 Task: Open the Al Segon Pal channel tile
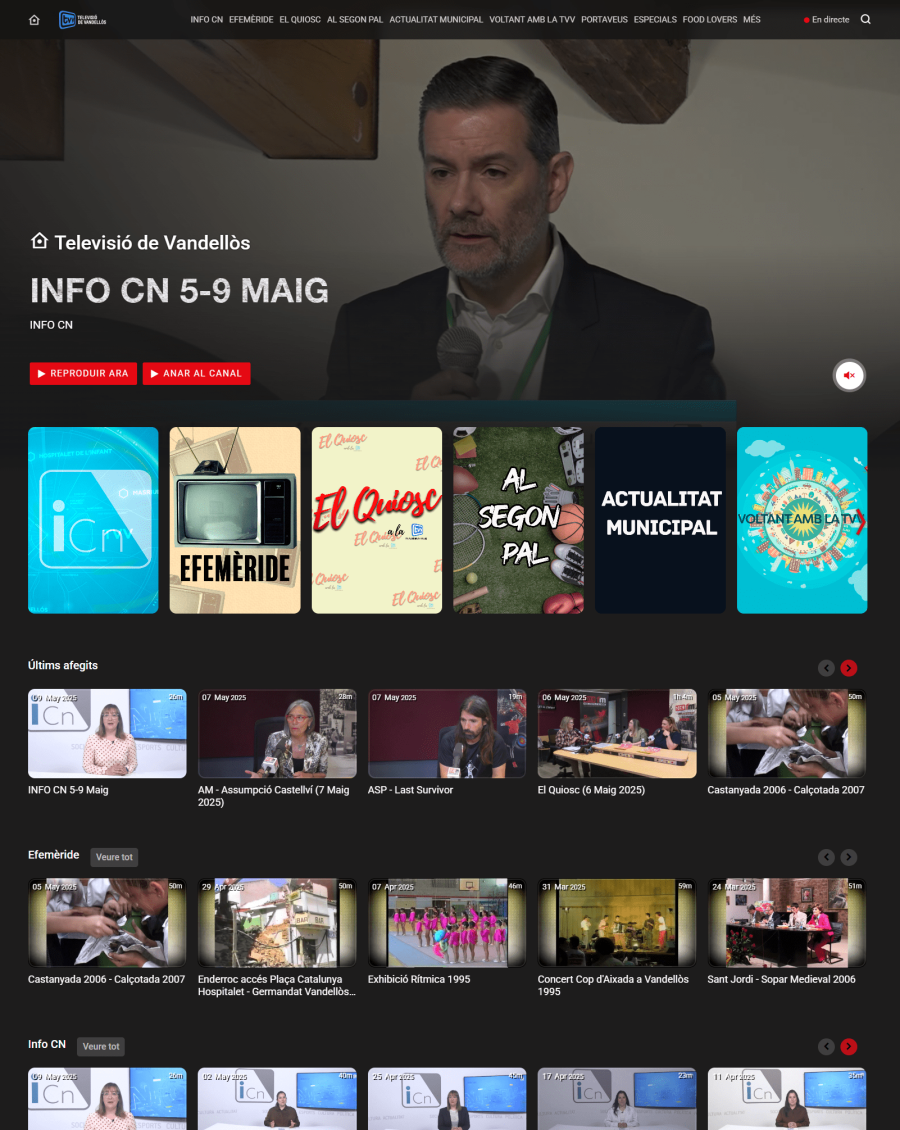(x=518, y=520)
